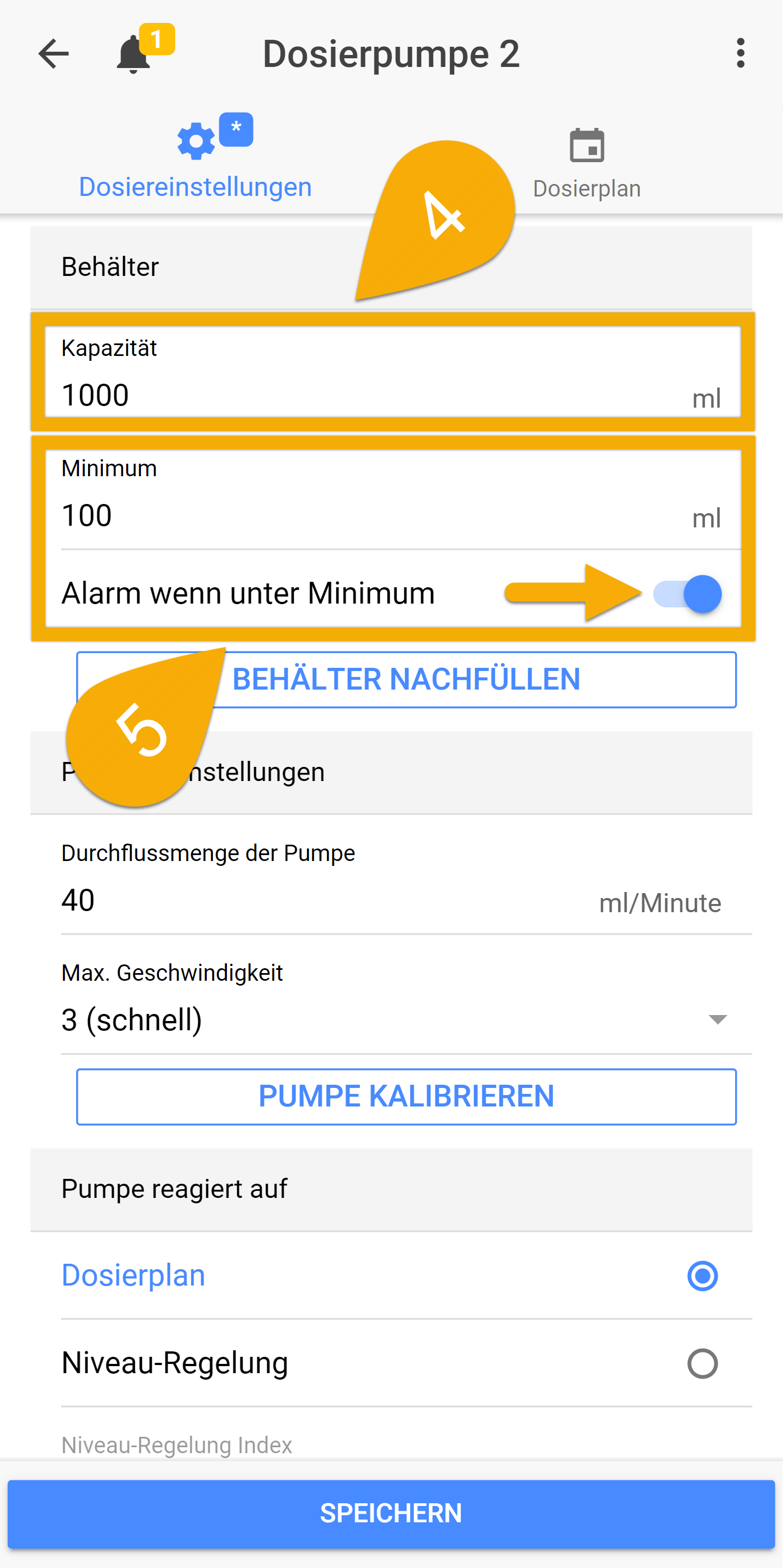Edit the Minimum value field

tap(392, 500)
